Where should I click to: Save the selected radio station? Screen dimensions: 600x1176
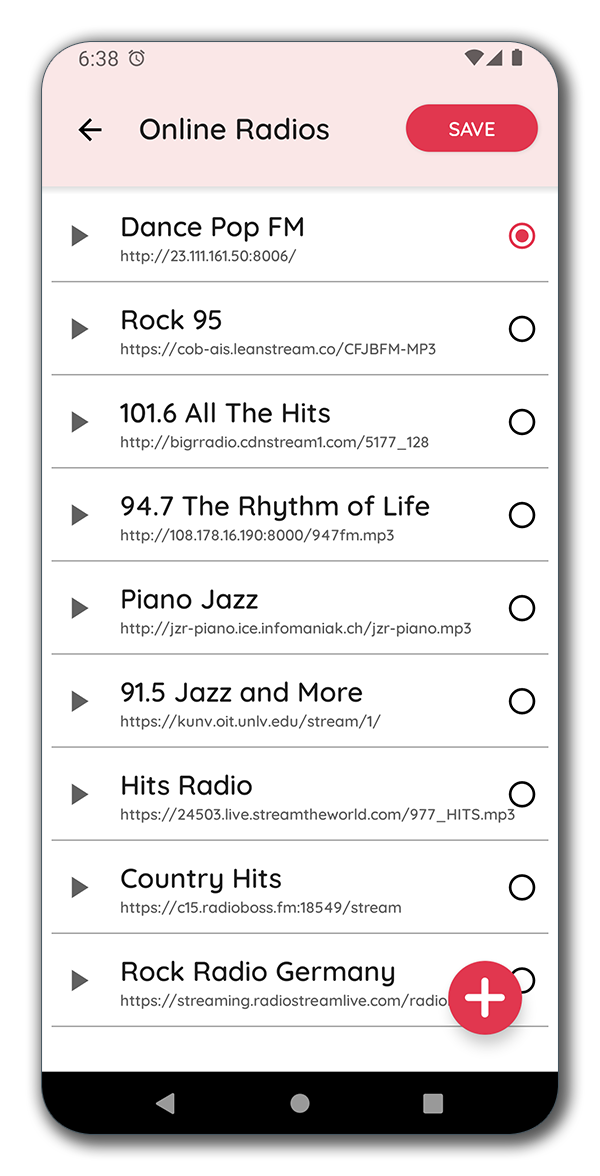tap(471, 129)
